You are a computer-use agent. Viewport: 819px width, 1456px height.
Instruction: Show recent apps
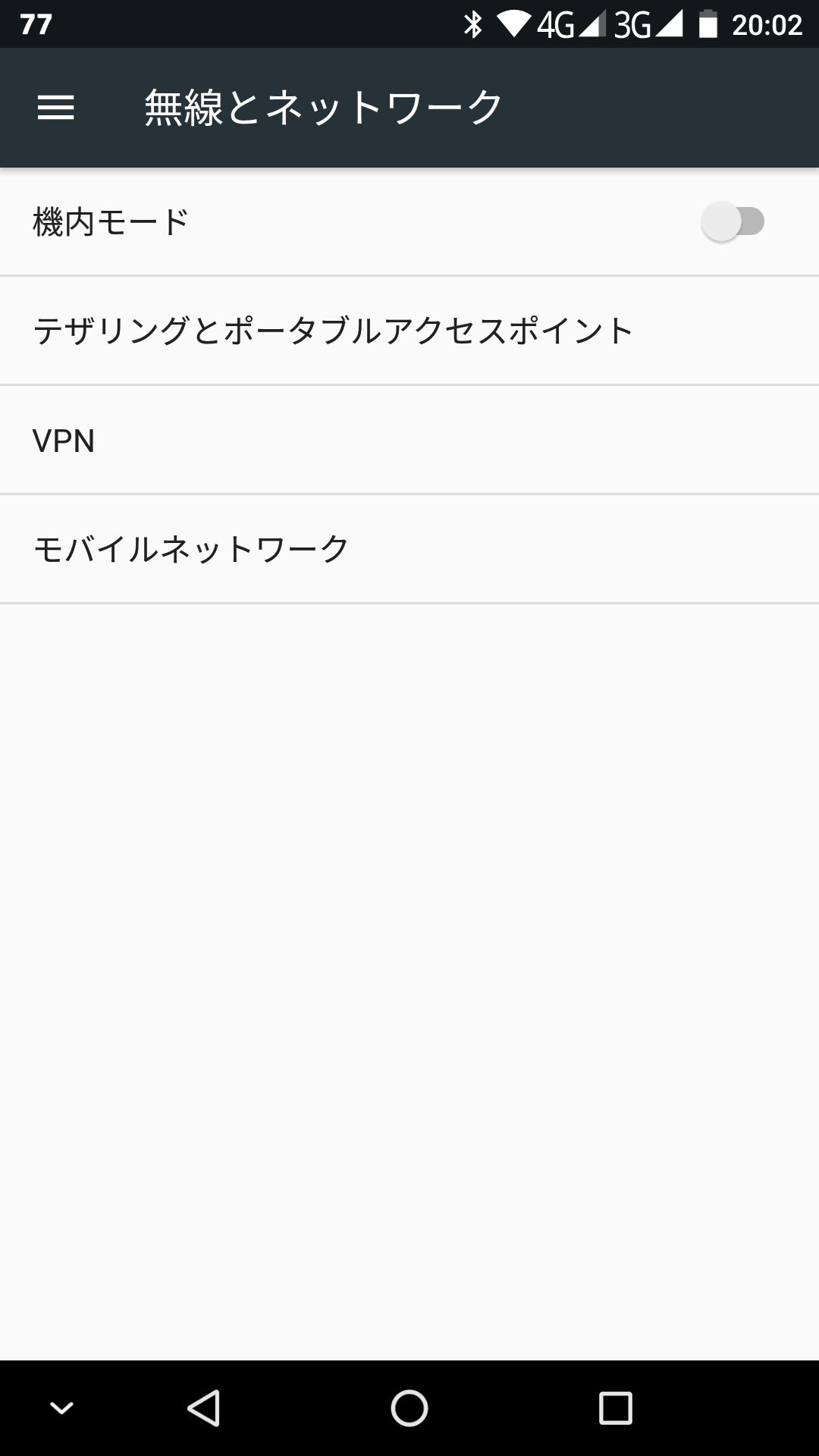(x=615, y=1408)
